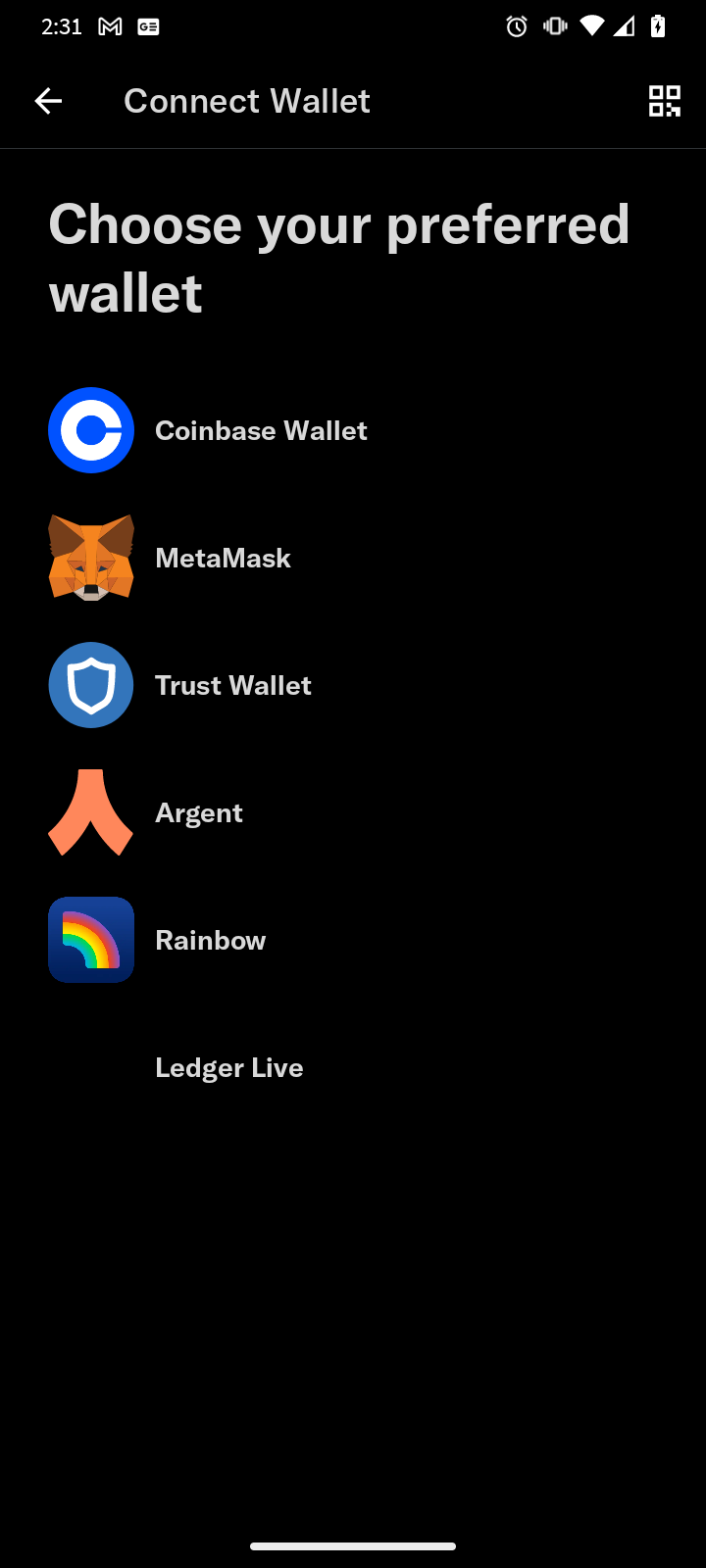Select the MetaMask fox icon

pos(91,557)
